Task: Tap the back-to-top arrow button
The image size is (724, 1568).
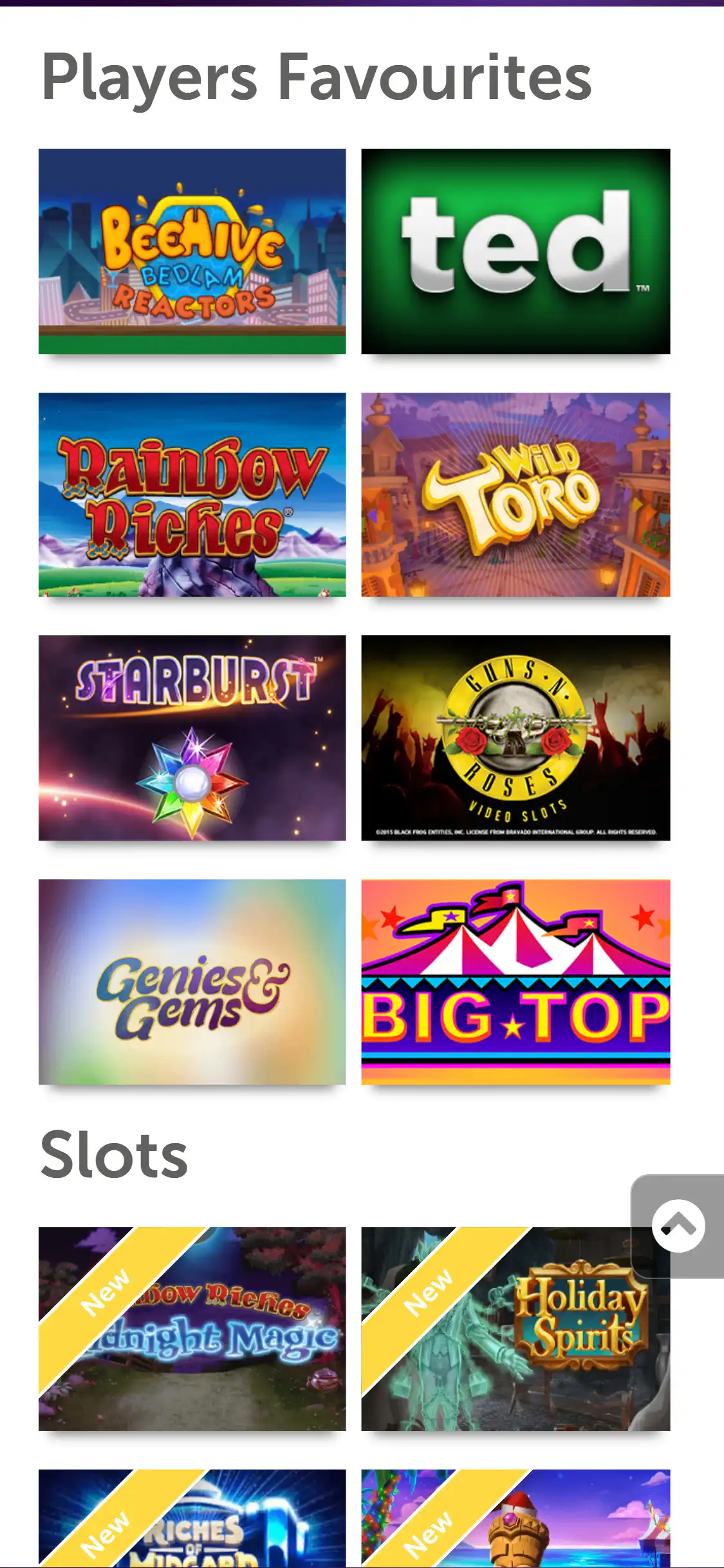Action: (678, 1226)
